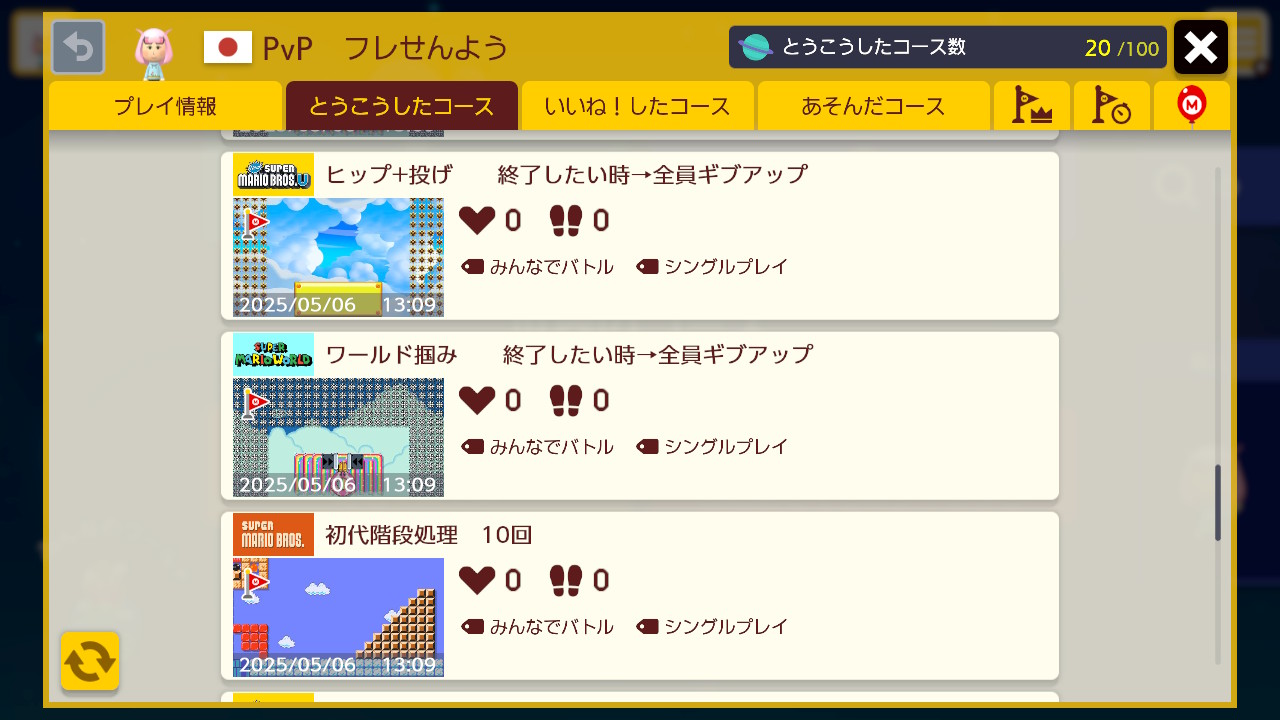Open the red M balloon tab
The image size is (1280, 720).
1191,106
